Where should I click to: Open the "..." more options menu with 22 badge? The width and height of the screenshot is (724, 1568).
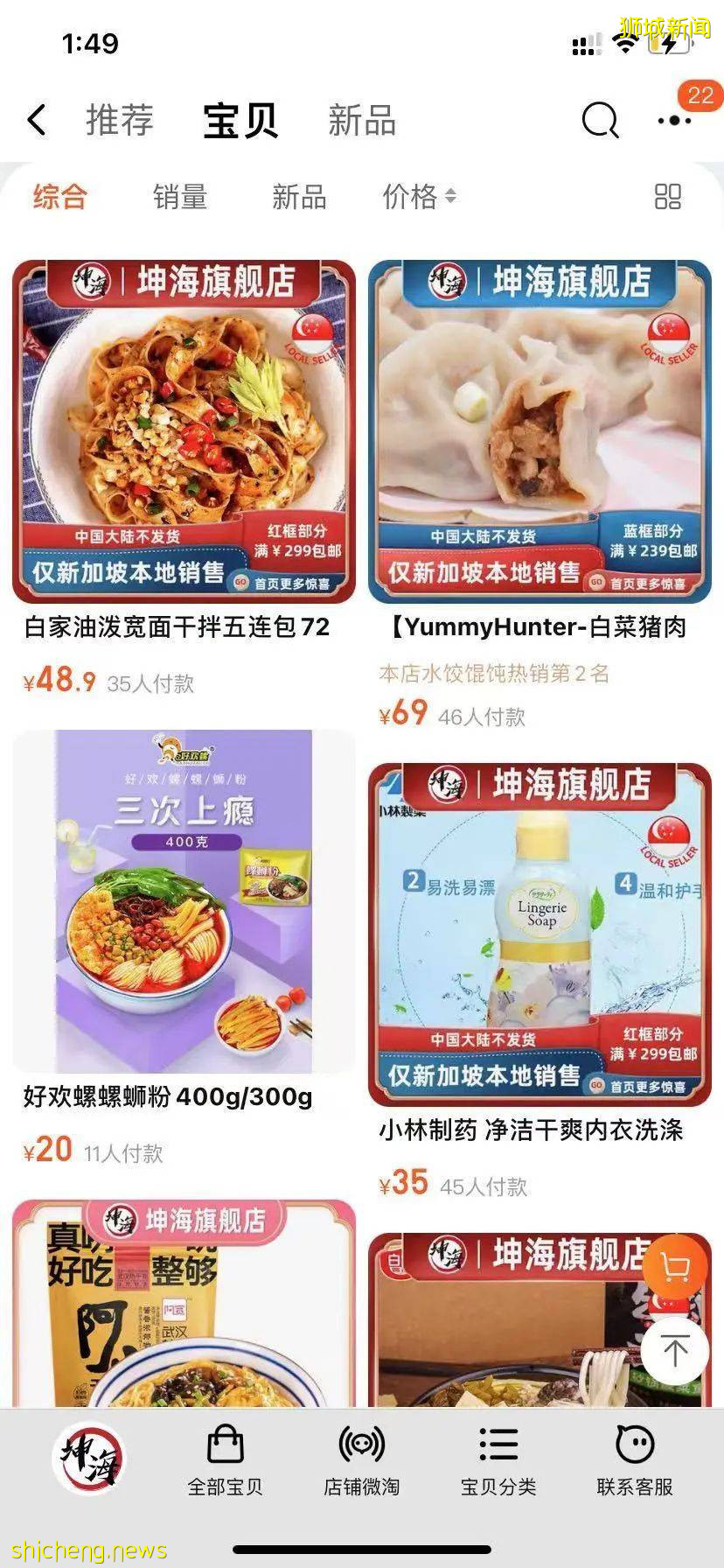tap(673, 121)
